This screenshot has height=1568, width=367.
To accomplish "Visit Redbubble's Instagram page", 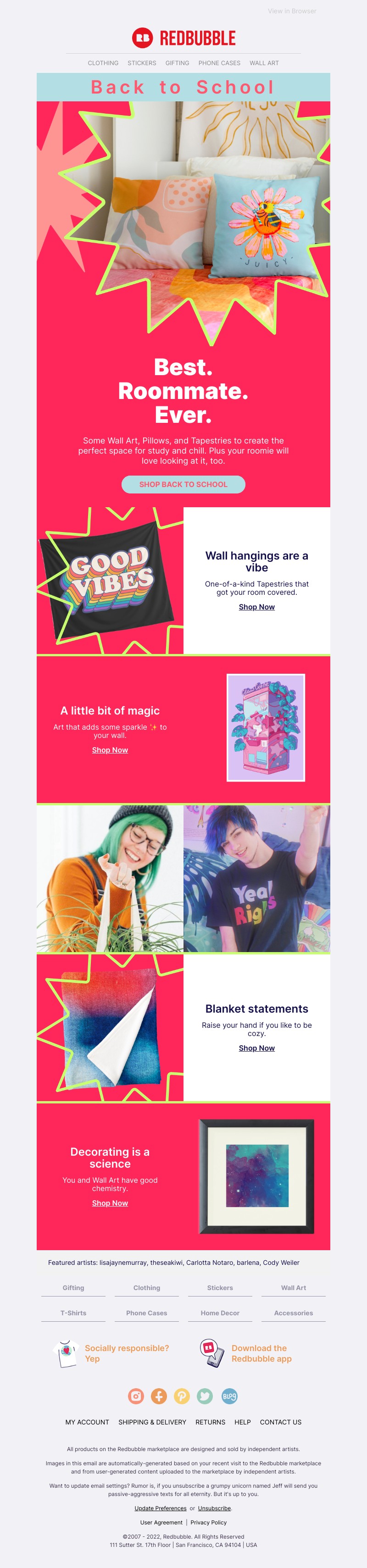I will coord(136,1396).
